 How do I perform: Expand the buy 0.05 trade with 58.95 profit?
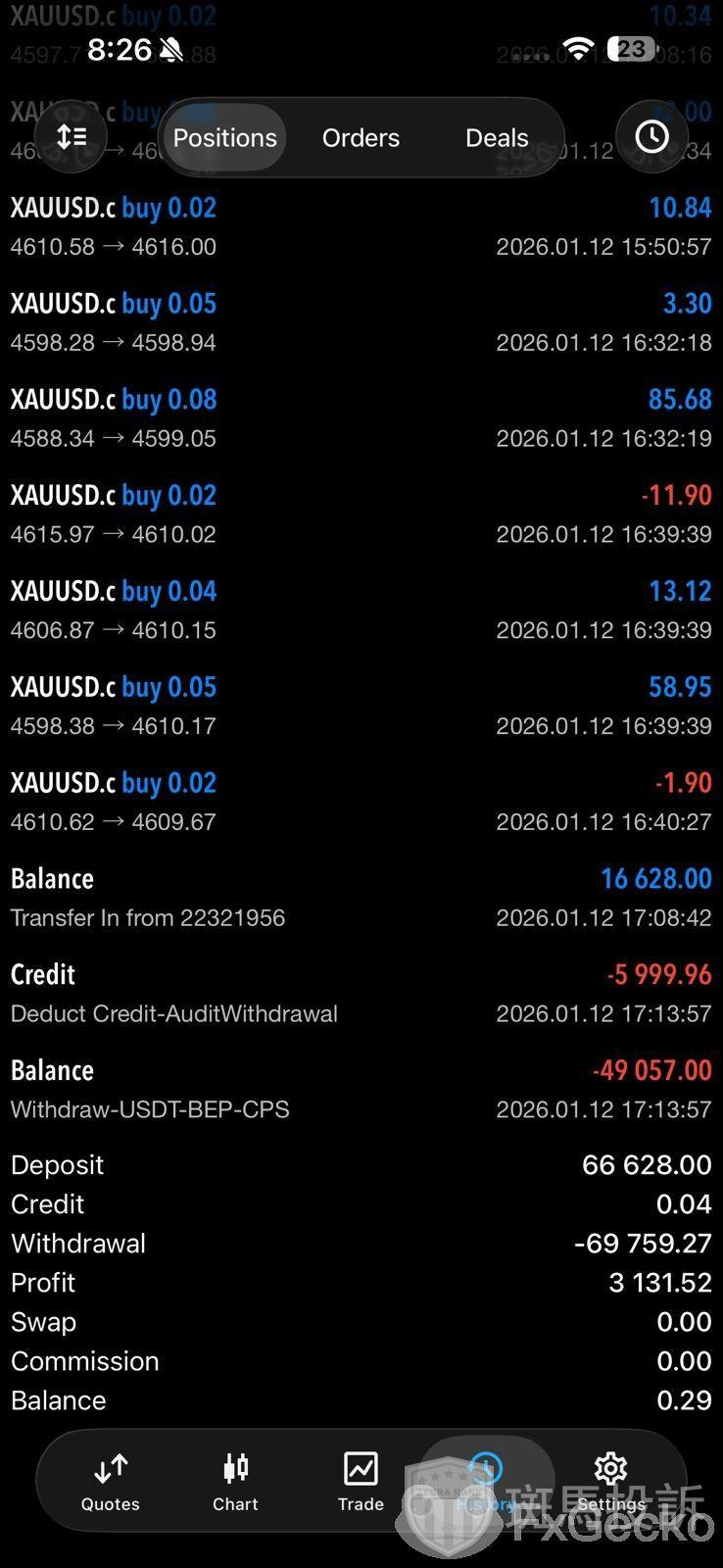pyautogui.click(x=361, y=706)
